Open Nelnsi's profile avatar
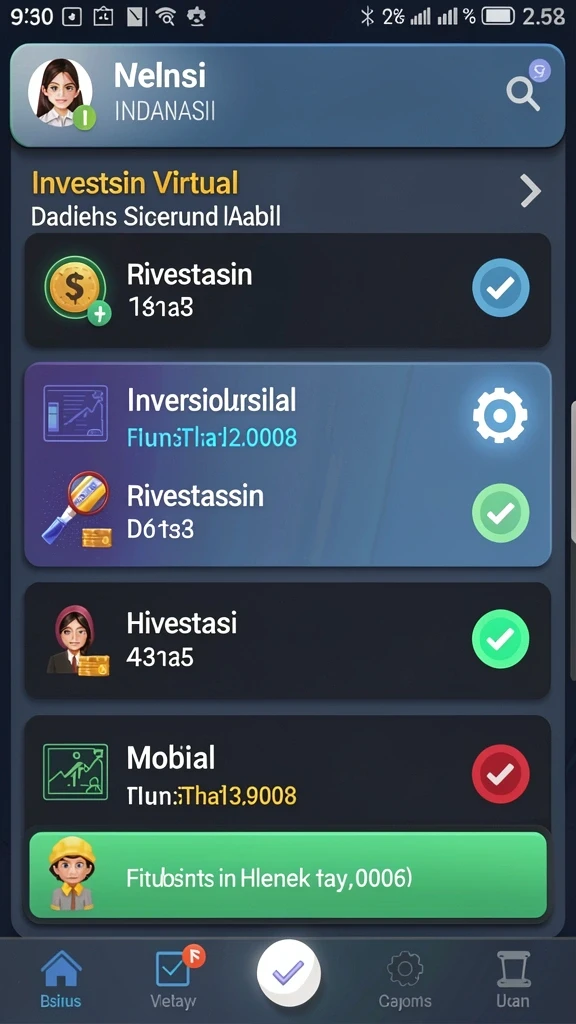This screenshot has height=1024, width=576. point(60,92)
